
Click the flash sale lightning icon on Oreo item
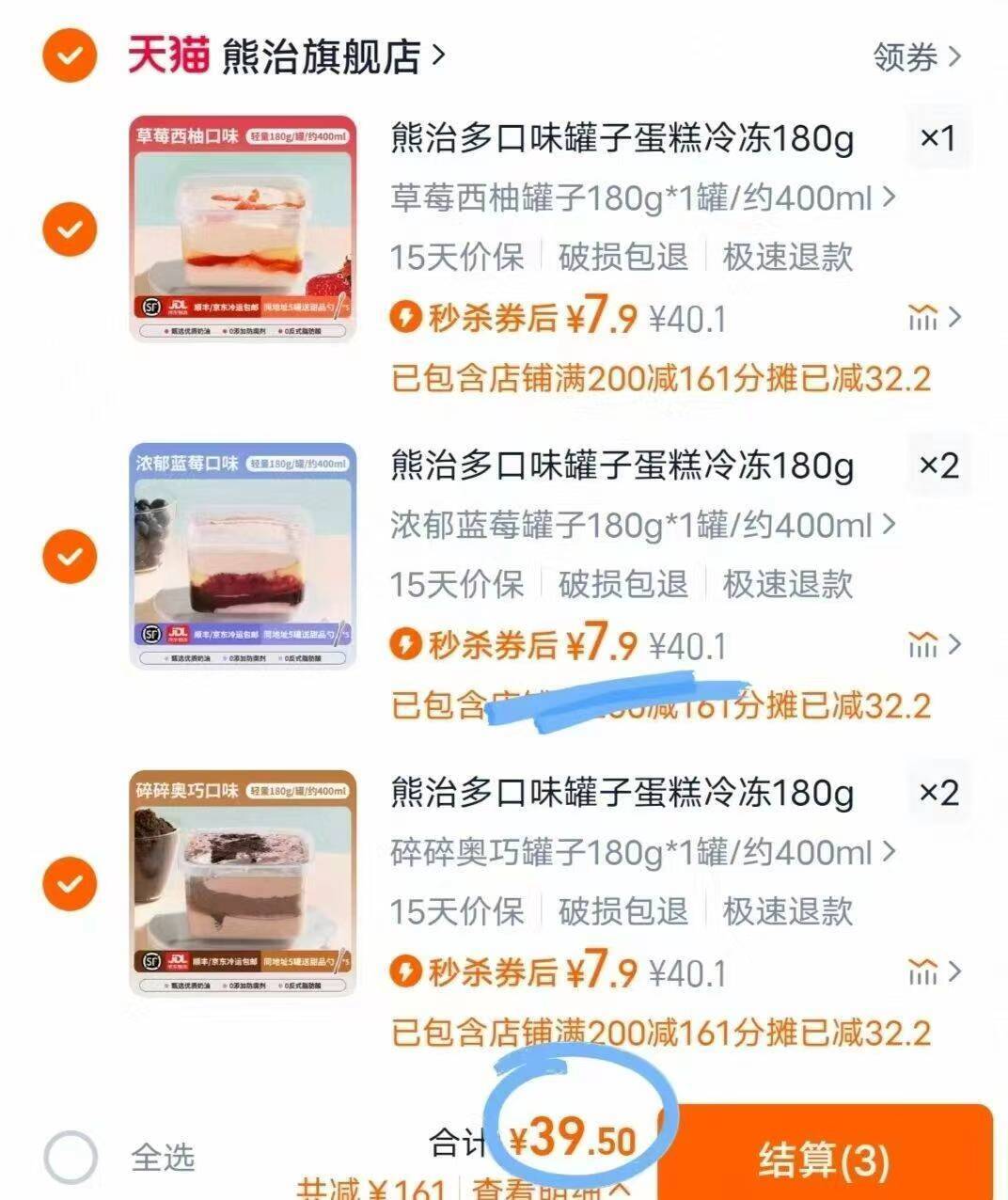pyautogui.click(x=406, y=971)
